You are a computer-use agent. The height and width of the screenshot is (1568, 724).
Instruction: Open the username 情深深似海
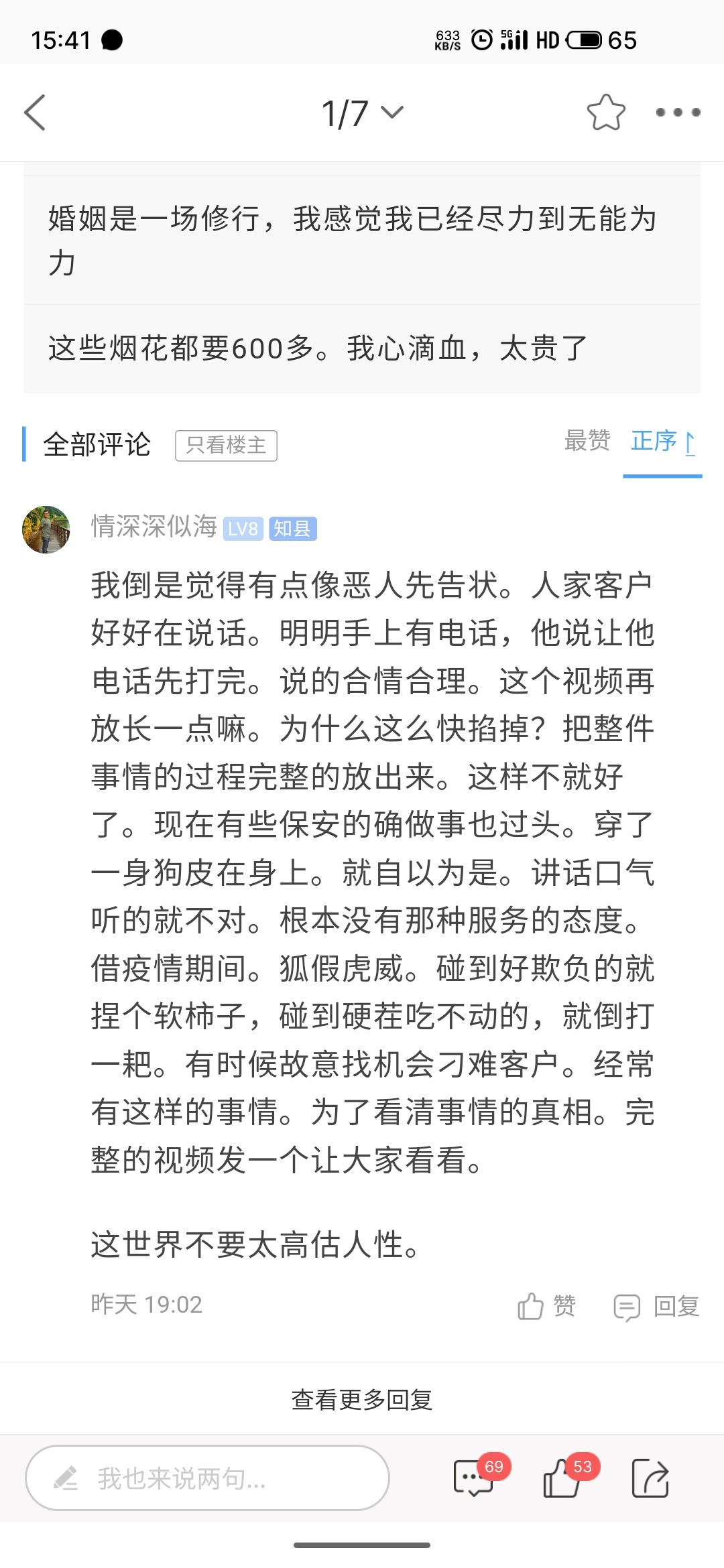click(x=154, y=527)
